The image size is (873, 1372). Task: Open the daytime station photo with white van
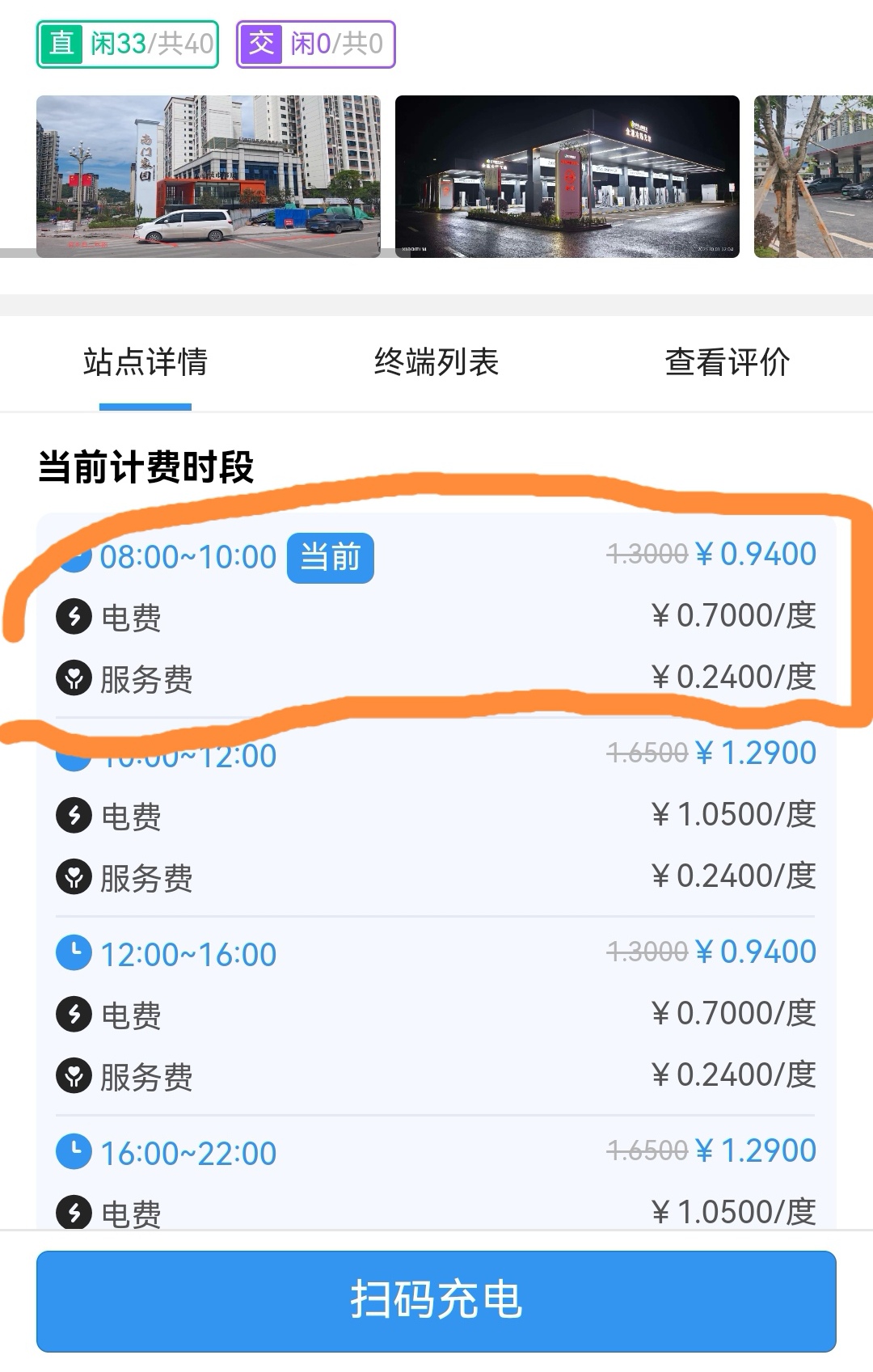click(x=209, y=176)
